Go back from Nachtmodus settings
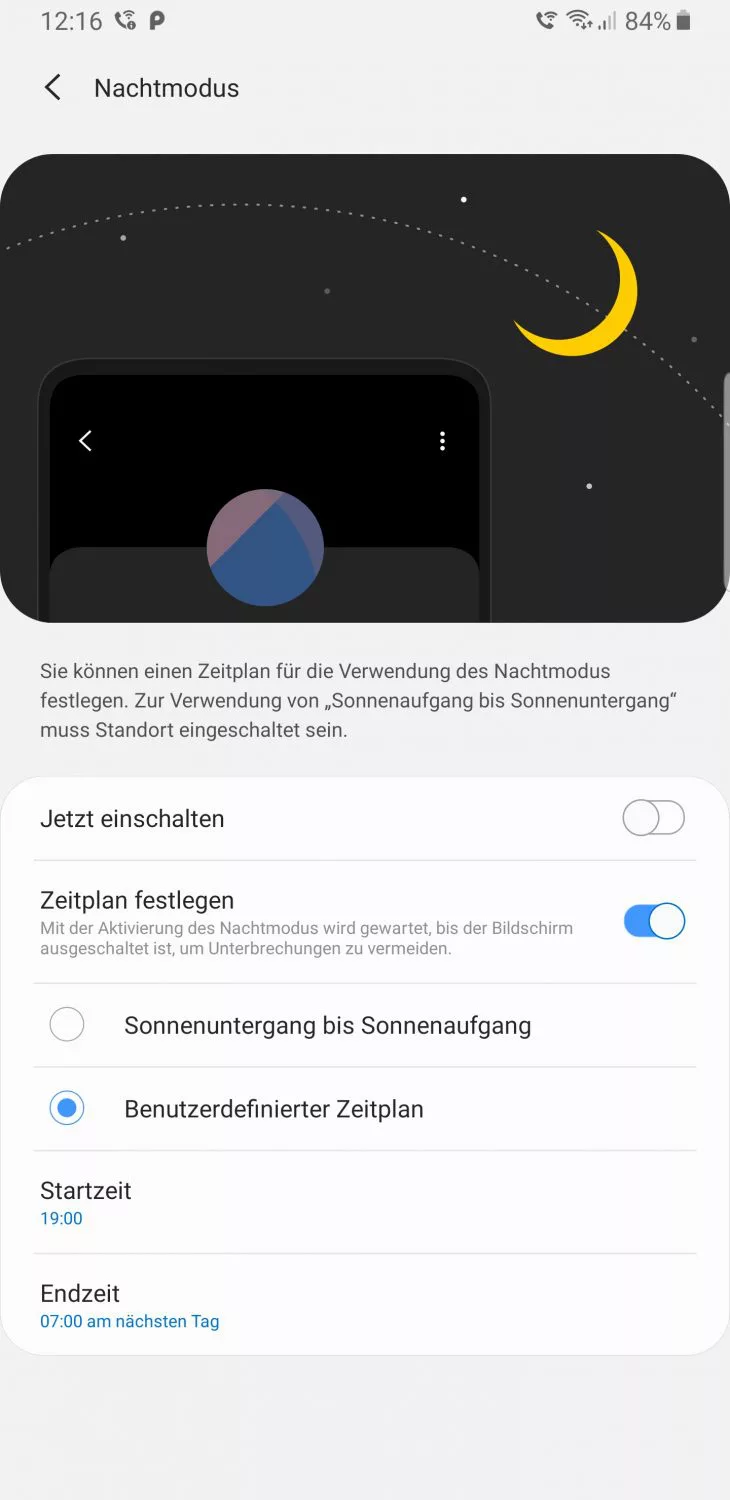Viewport: 730px width, 1500px height. point(53,88)
